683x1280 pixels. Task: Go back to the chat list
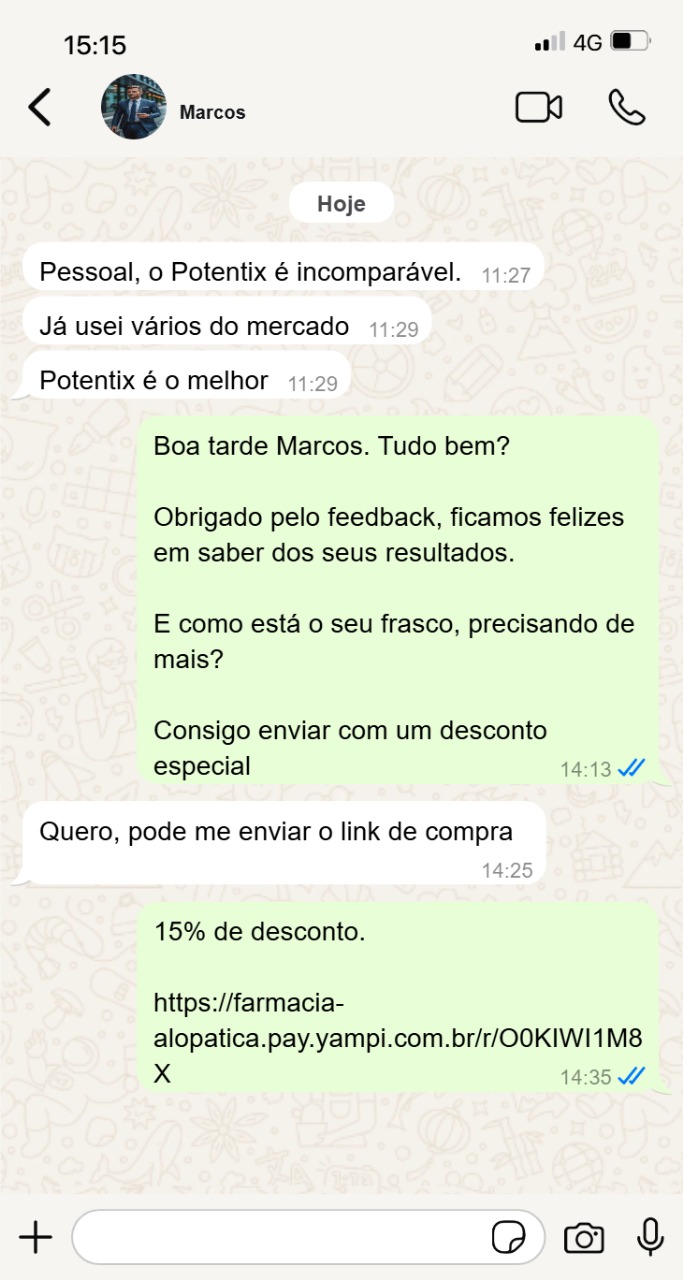tap(39, 107)
